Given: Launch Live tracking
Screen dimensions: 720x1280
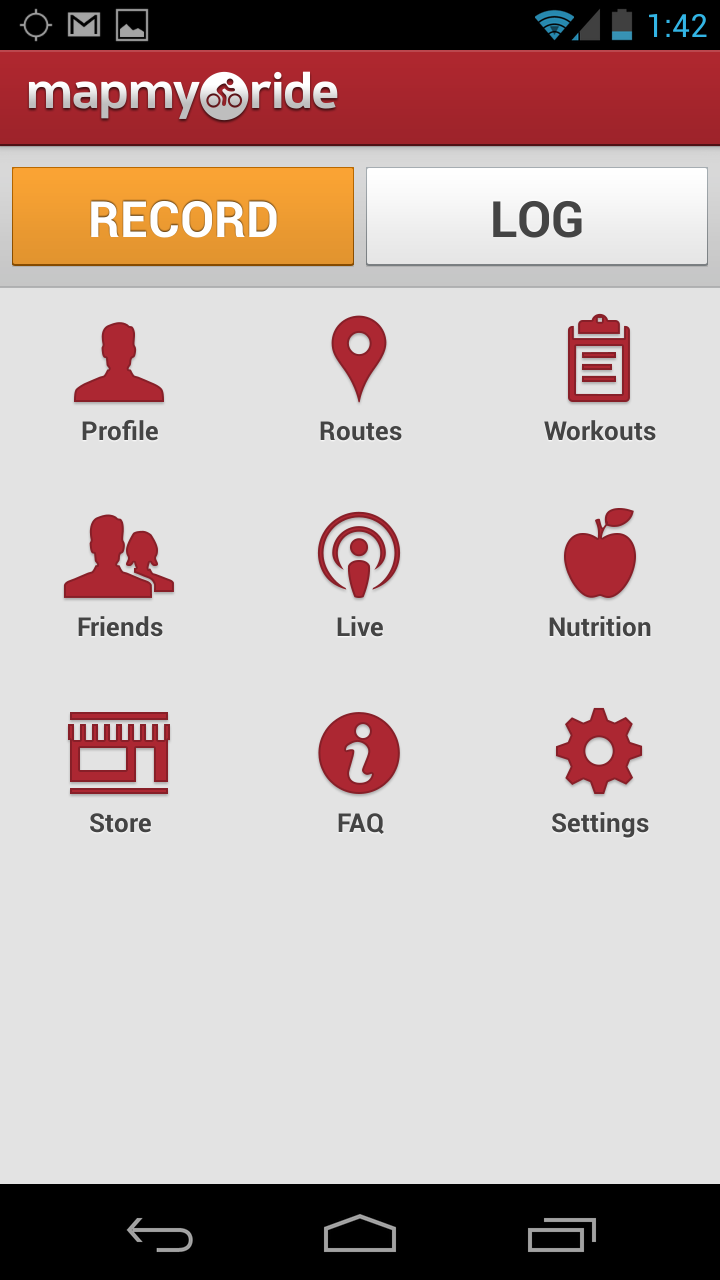Looking at the screenshot, I should tap(360, 576).
